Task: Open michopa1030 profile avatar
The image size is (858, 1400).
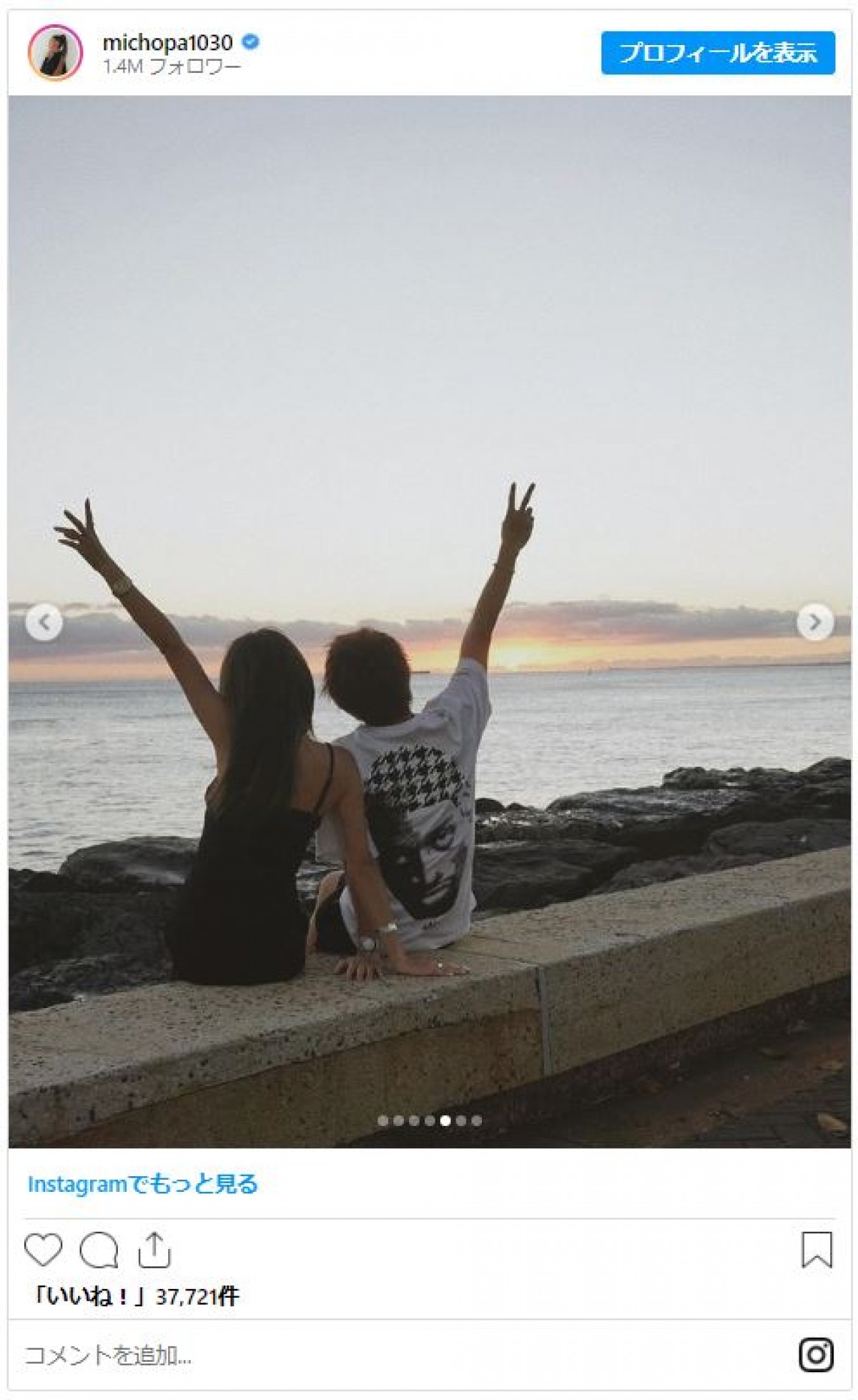Action: tap(55, 54)
